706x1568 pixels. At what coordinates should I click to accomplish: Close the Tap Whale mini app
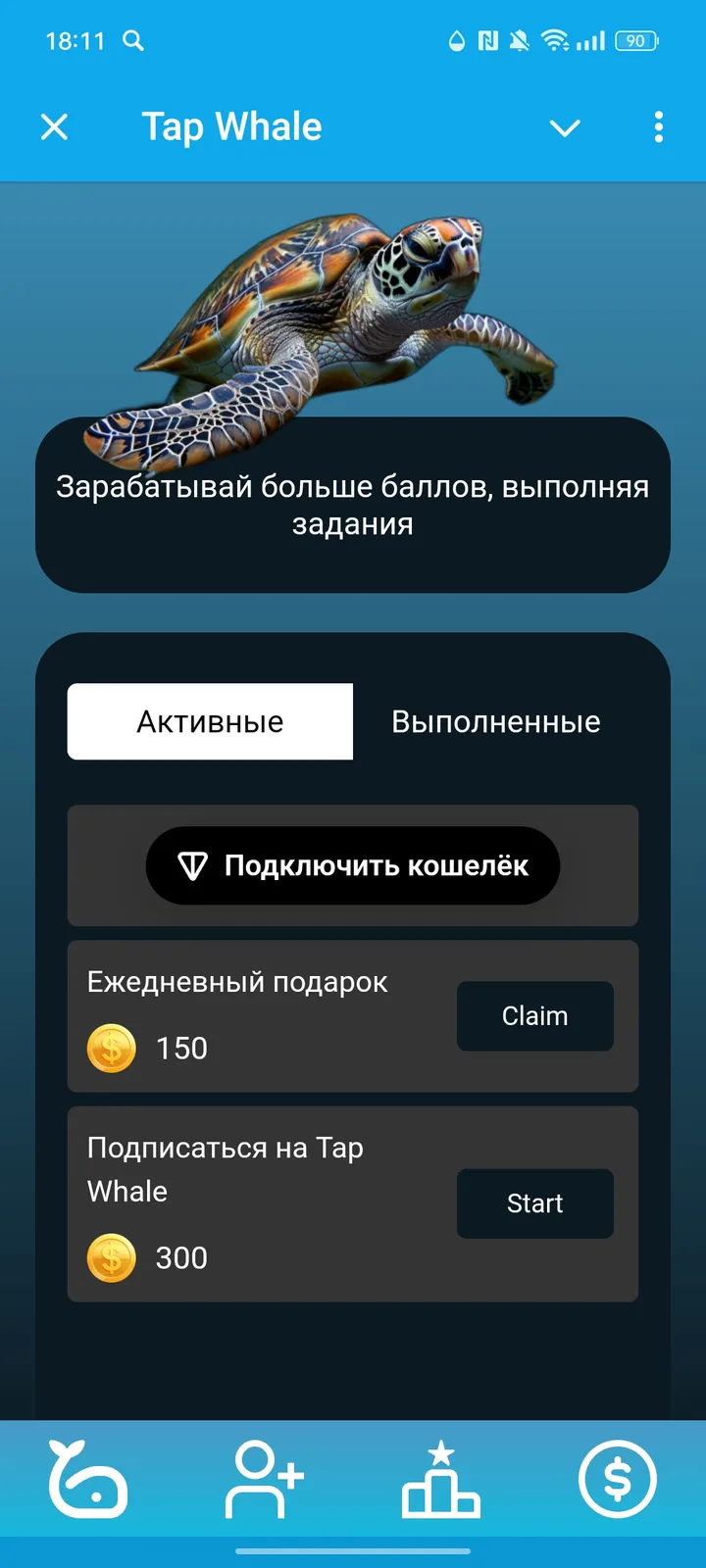click(x=54, y=127)
